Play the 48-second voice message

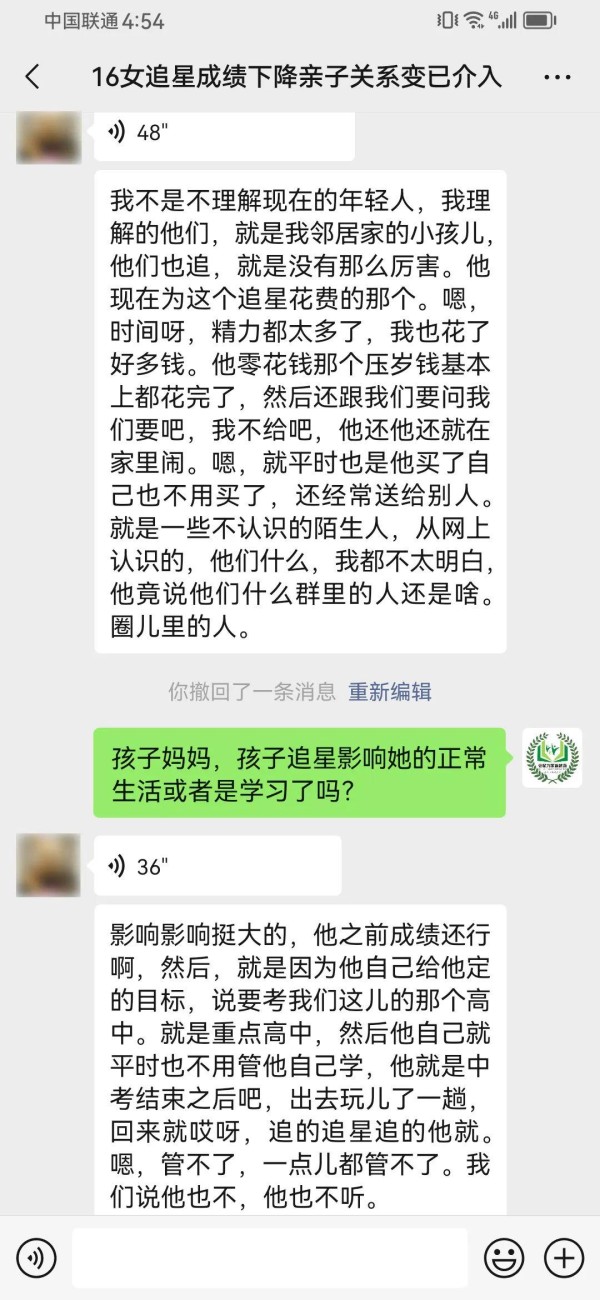[224, 132]
